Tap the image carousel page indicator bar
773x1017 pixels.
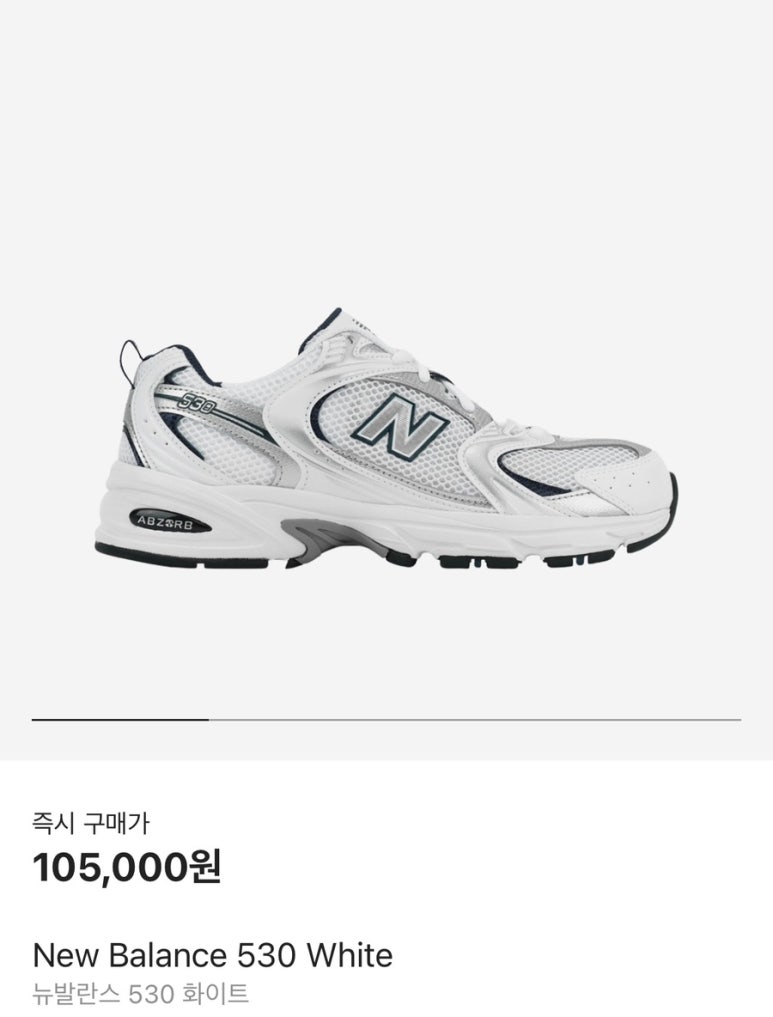coord(386,719)
